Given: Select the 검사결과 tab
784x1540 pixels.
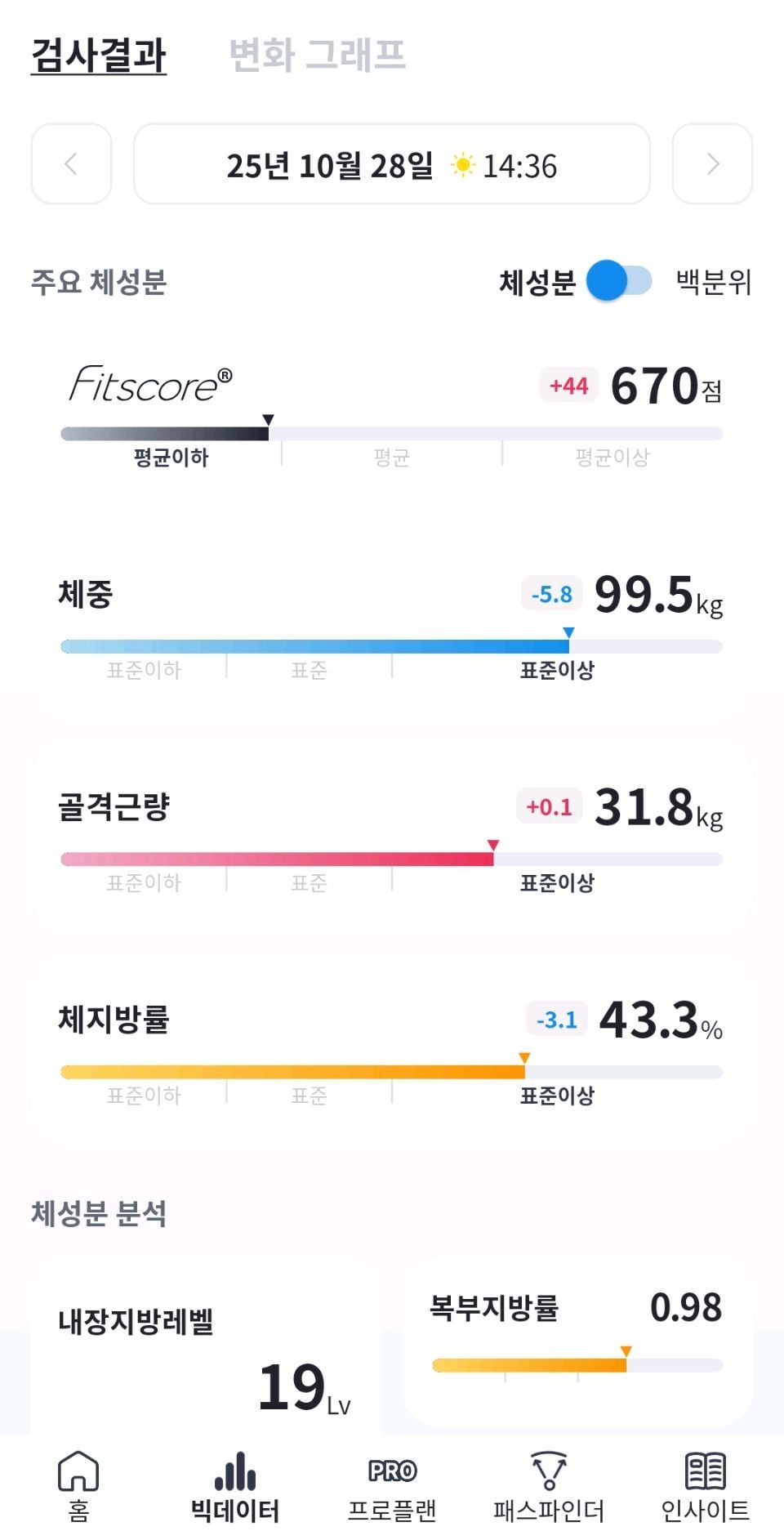Looking at the screenshot, I should [99, 56].
